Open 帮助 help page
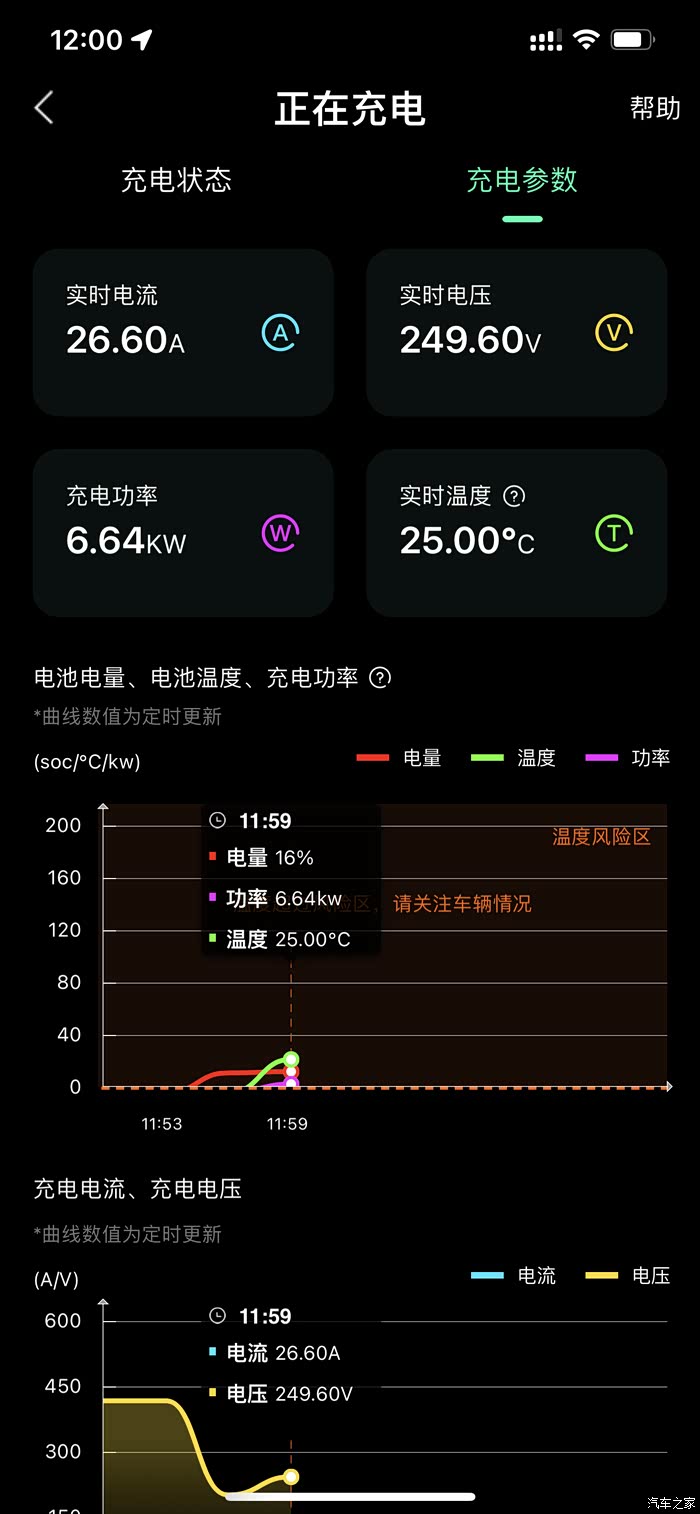 pyautogui.click(x=655, y=108)
